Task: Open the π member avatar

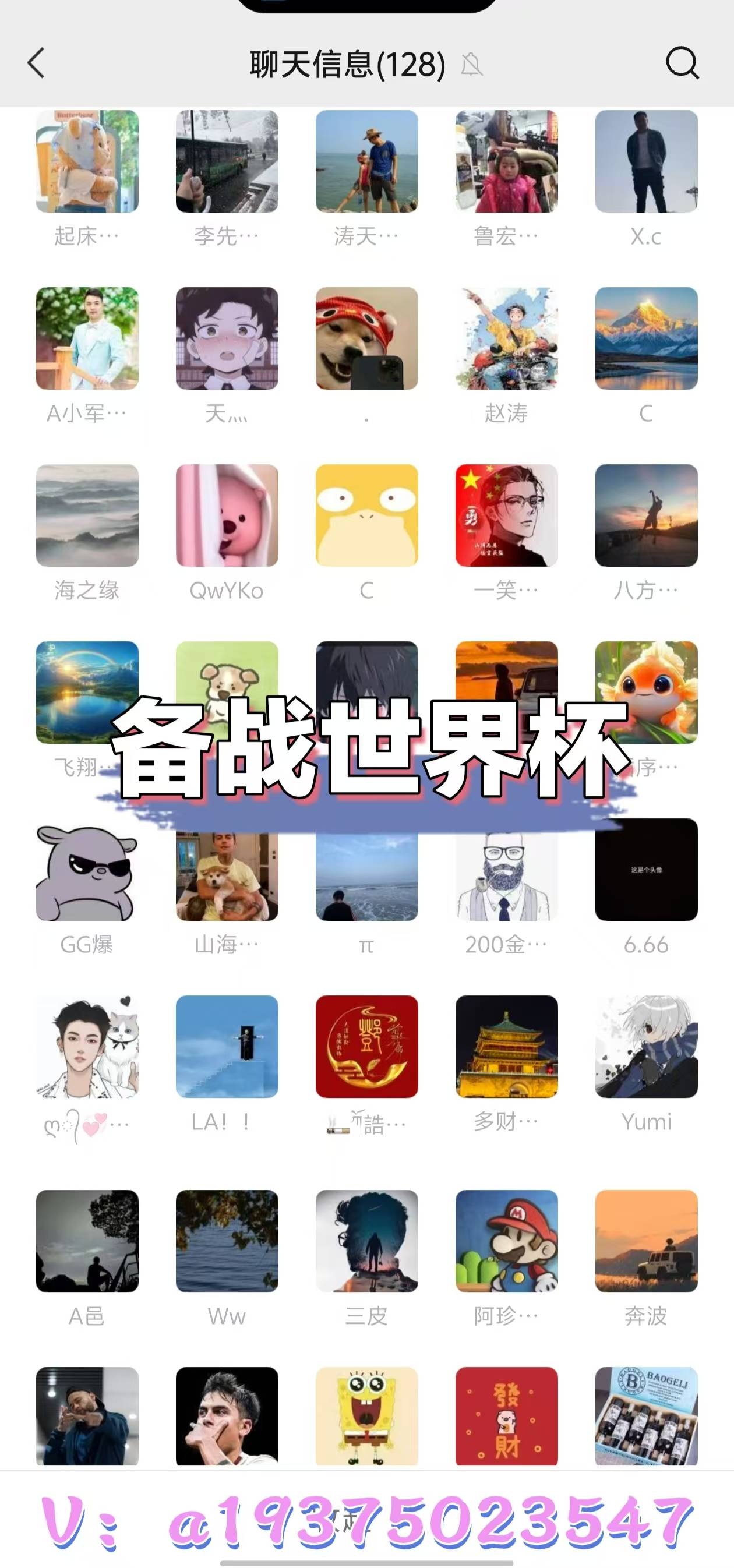Action: point(366,877)
